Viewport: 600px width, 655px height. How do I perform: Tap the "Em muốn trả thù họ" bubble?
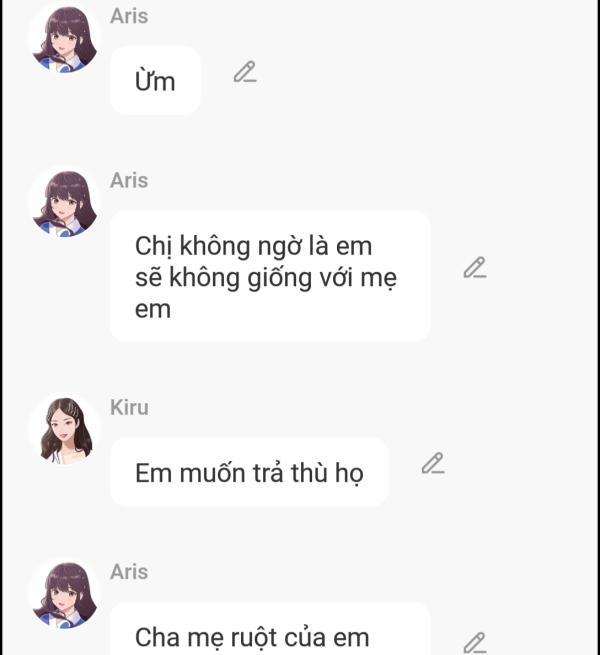(x=249, y=472)
